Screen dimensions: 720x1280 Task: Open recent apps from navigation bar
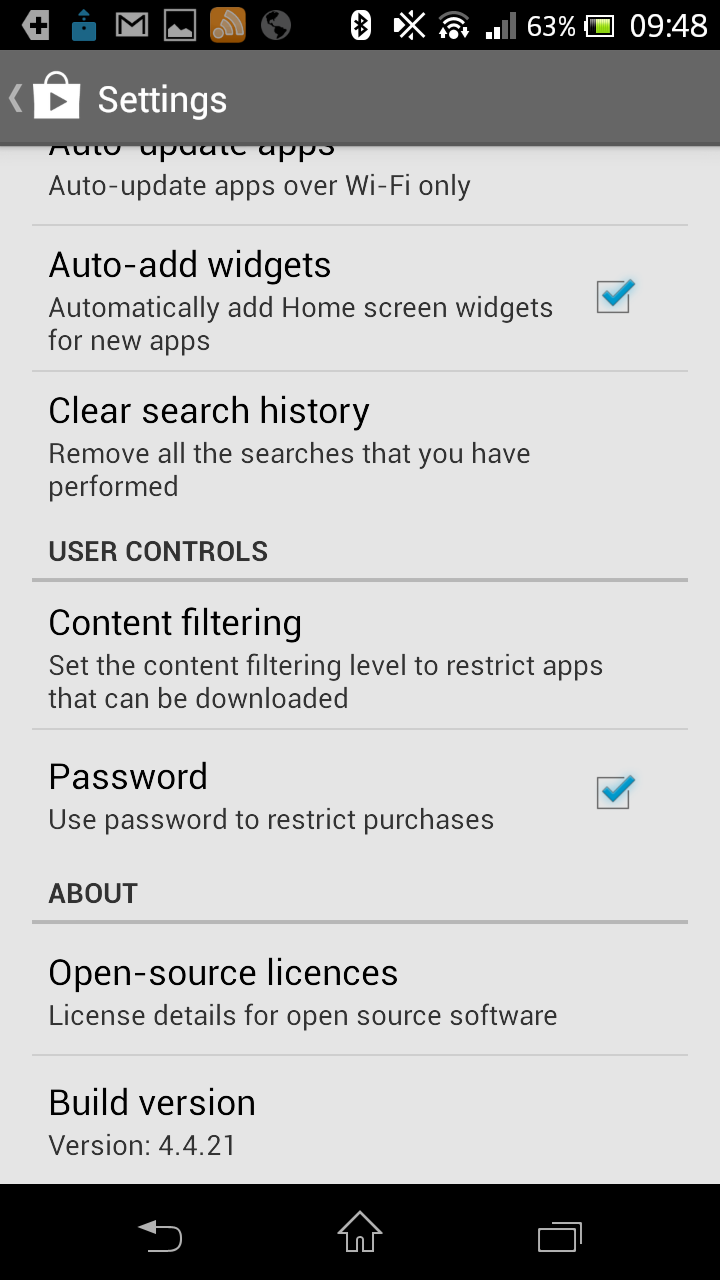point(560,1236)
